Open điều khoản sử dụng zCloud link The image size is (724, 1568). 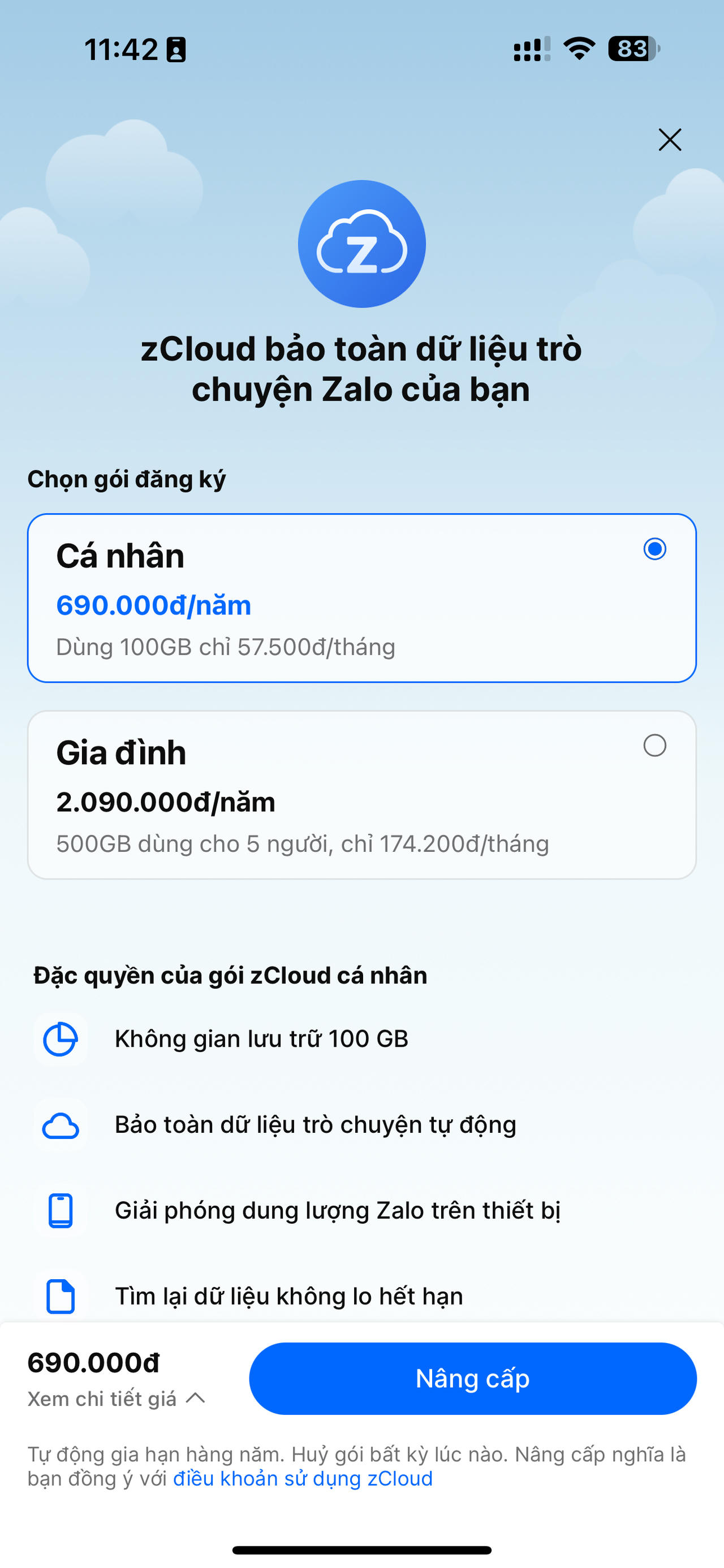(x=303, y=1479)
